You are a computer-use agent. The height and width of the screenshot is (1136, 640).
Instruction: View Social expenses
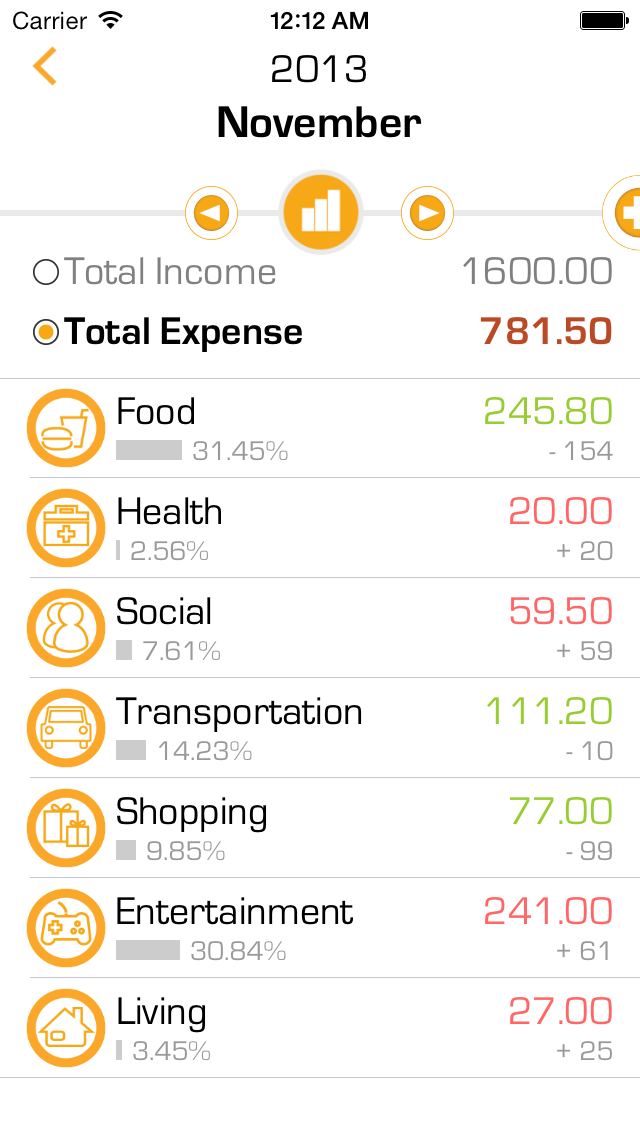[x=320, y=628]
